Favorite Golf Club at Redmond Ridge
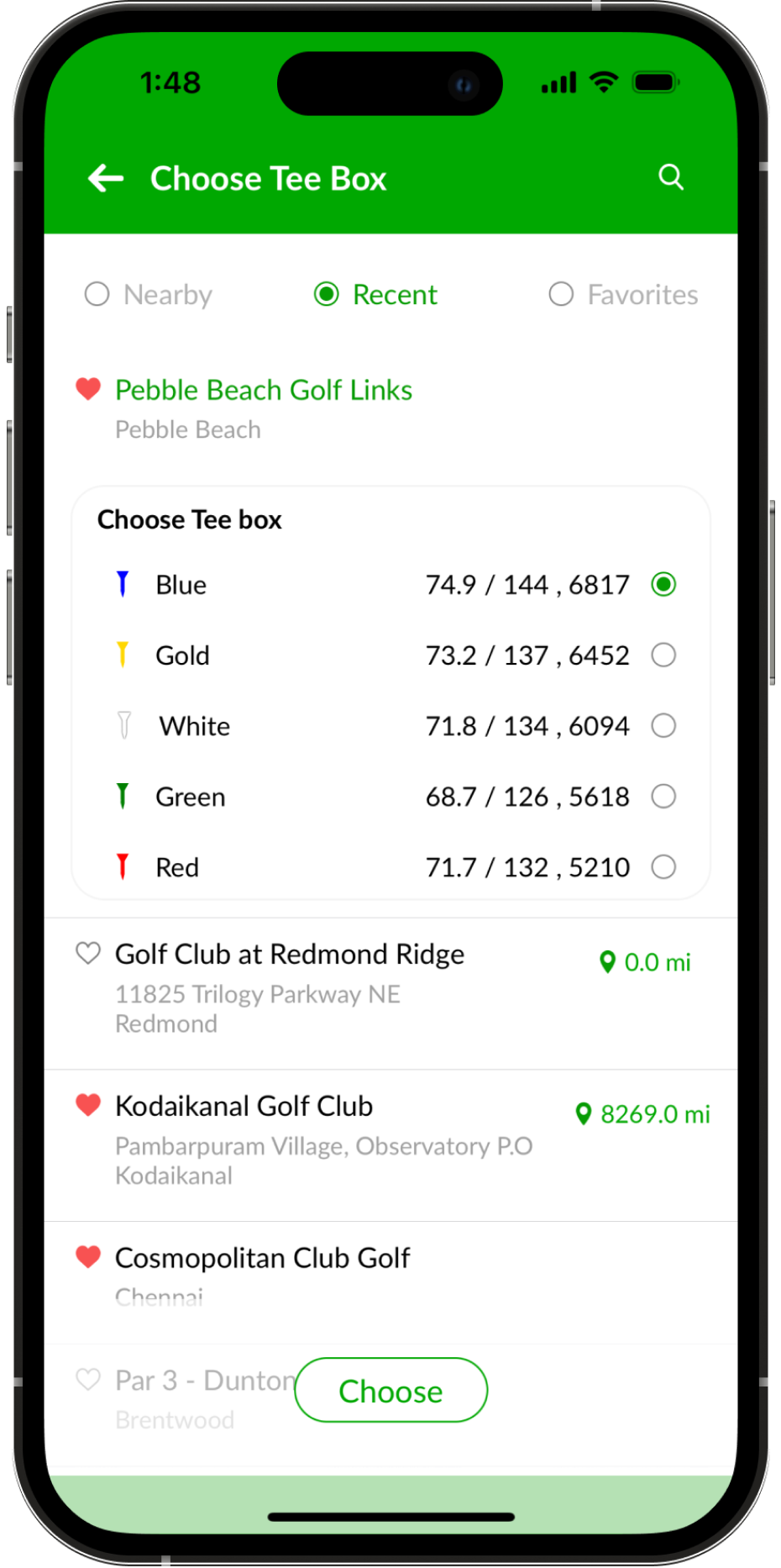This screenshot has height=1568, width=781. (88, 953)
